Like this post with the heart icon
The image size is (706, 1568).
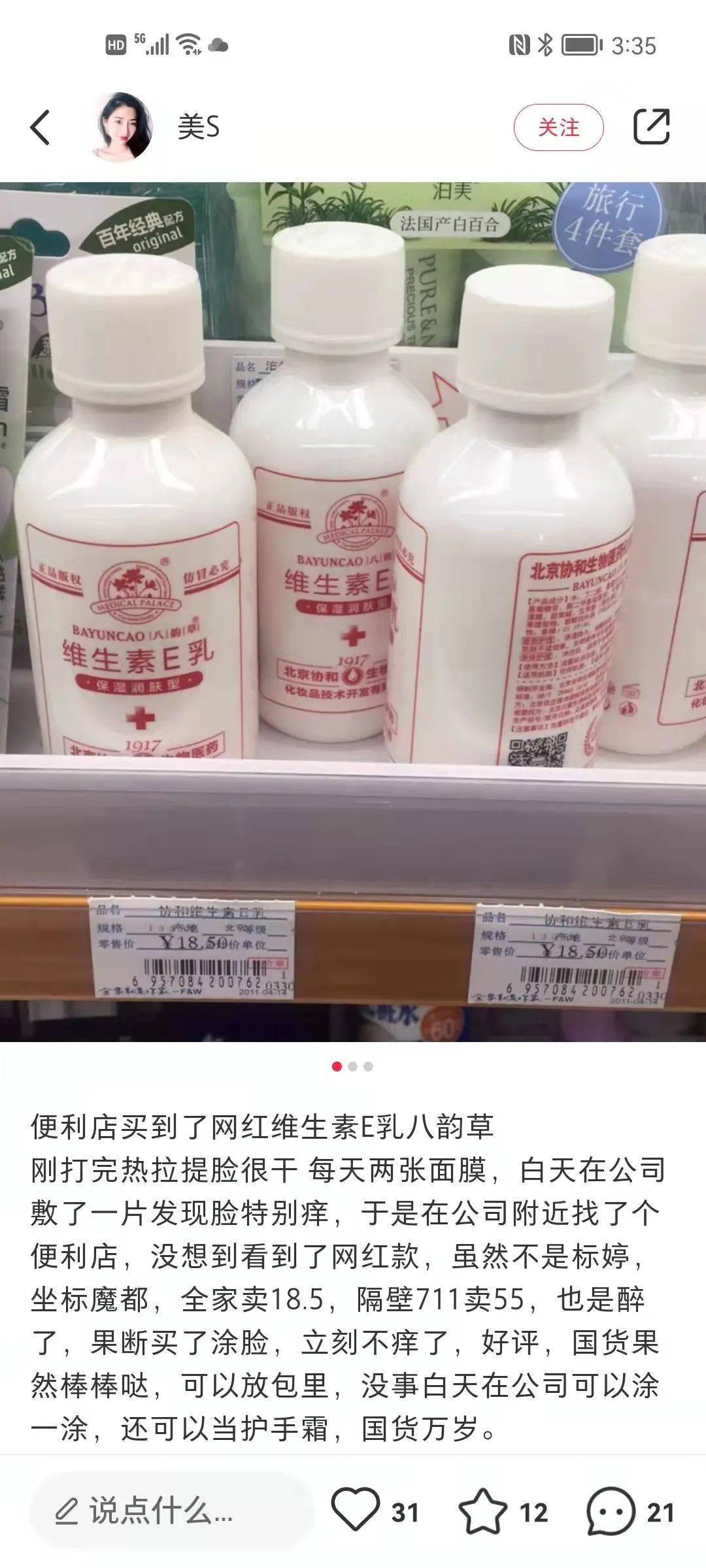click(355, 1512)
